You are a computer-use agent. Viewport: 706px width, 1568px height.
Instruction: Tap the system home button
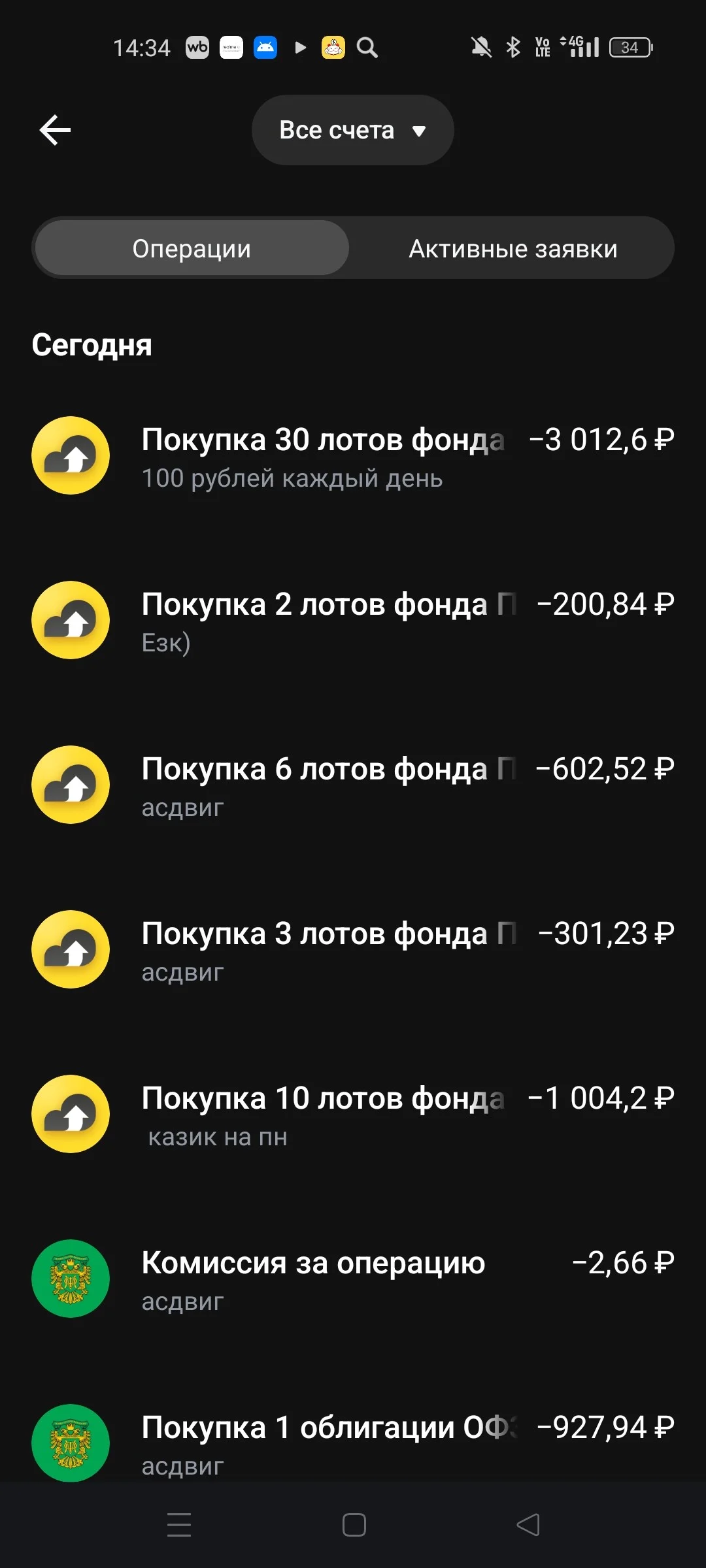click(x=354, y=1525)
